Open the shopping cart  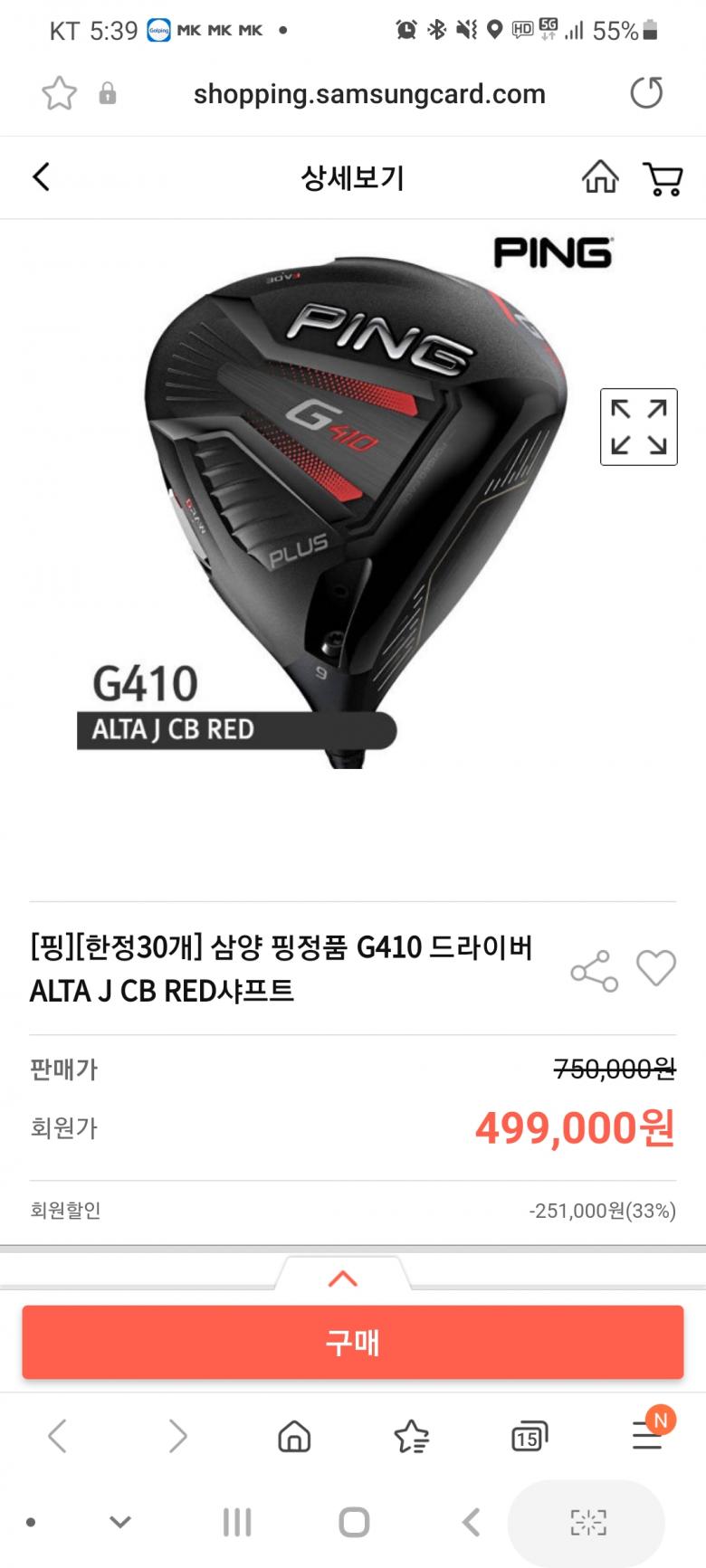[663, 178]
